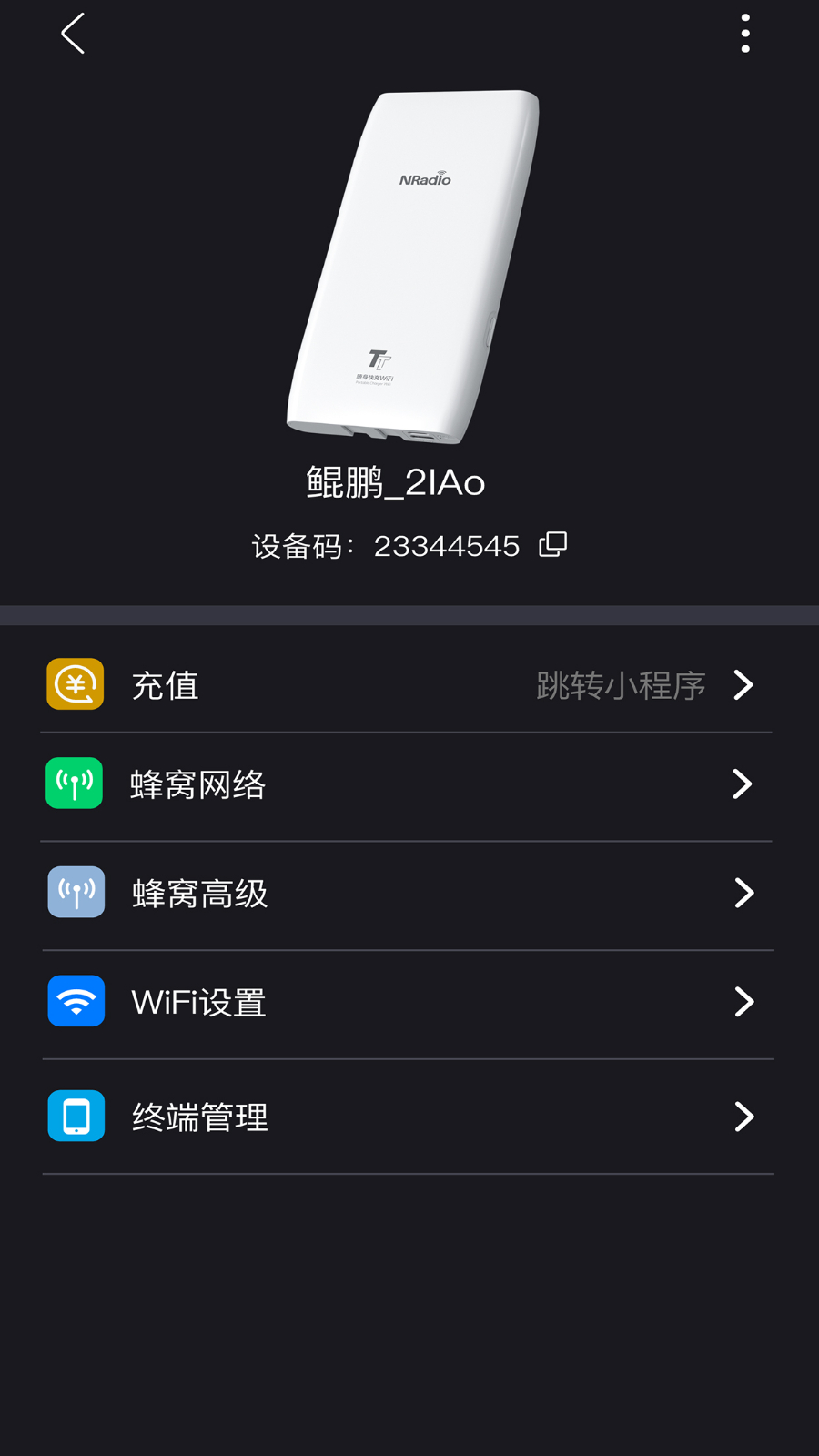Select the terminal management (终端管理) phone icon
Screen dimensions: 819x1456
[76, 1116]
